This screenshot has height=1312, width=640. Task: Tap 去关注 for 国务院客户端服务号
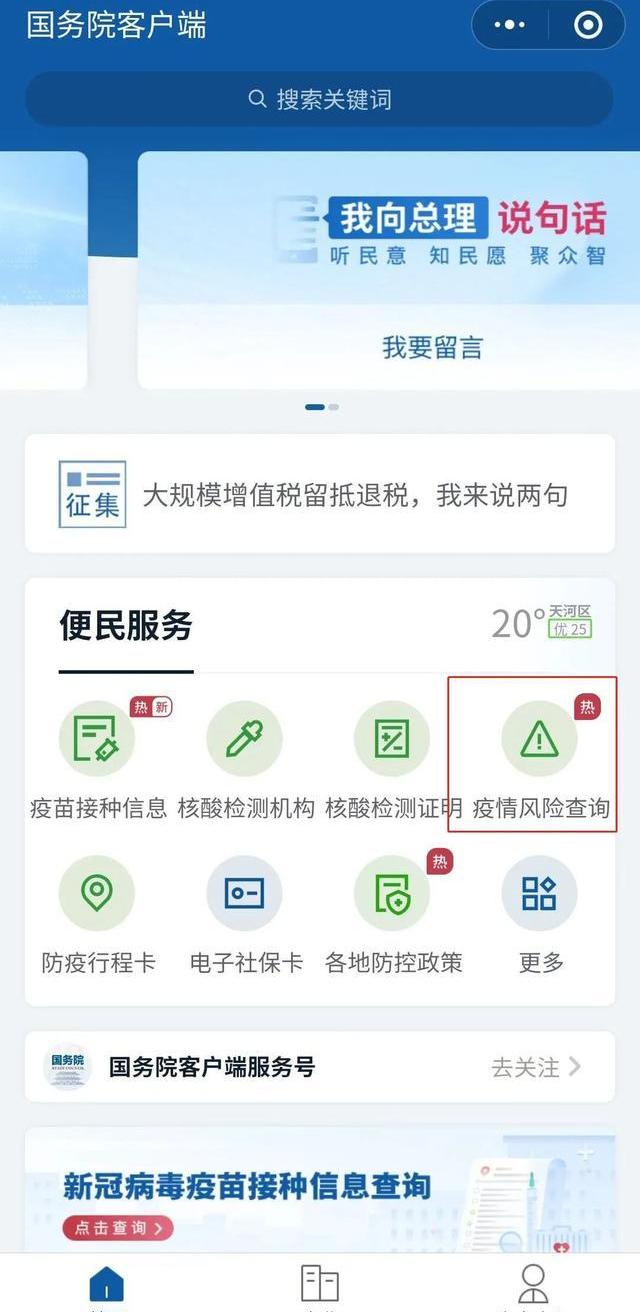tap(536, 1067)
